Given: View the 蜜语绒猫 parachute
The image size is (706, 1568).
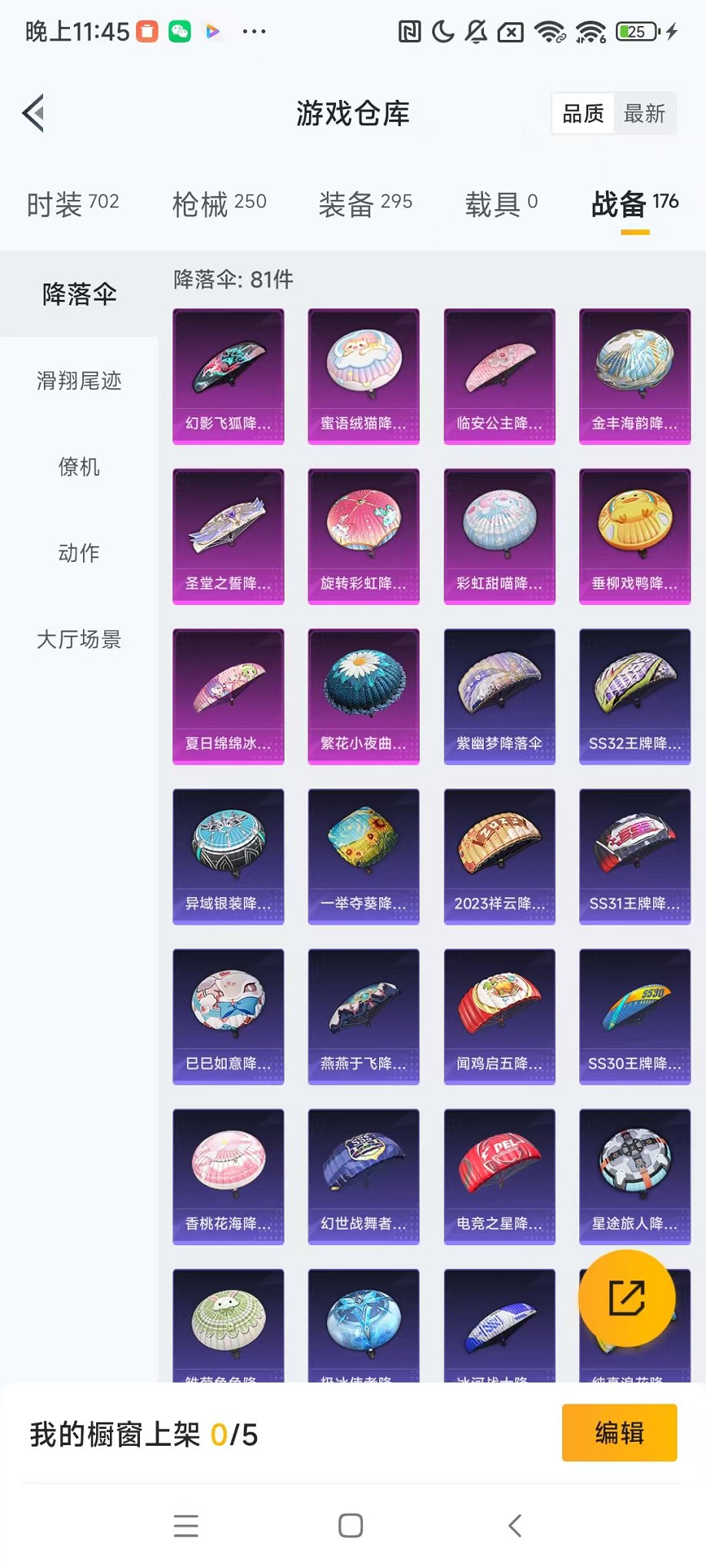Looking at the screenshot, I should (364, 376).
